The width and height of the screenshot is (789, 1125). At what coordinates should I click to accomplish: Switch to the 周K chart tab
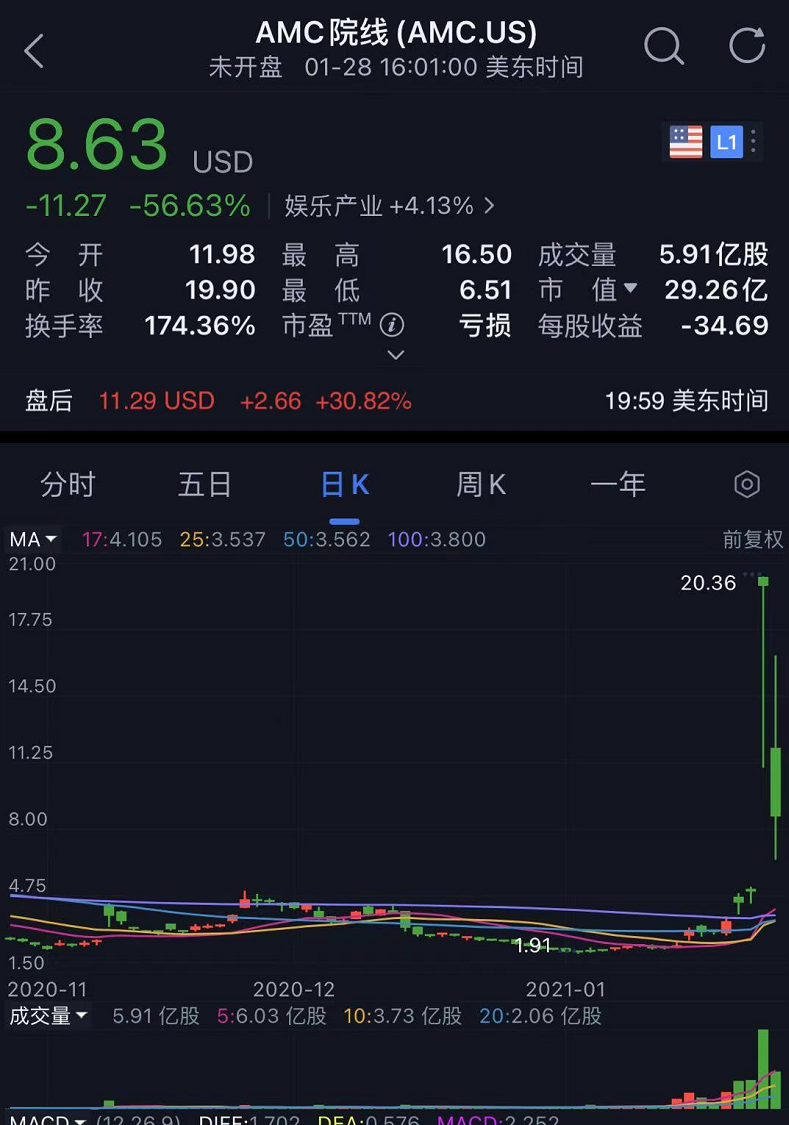[x=480, y=484]
